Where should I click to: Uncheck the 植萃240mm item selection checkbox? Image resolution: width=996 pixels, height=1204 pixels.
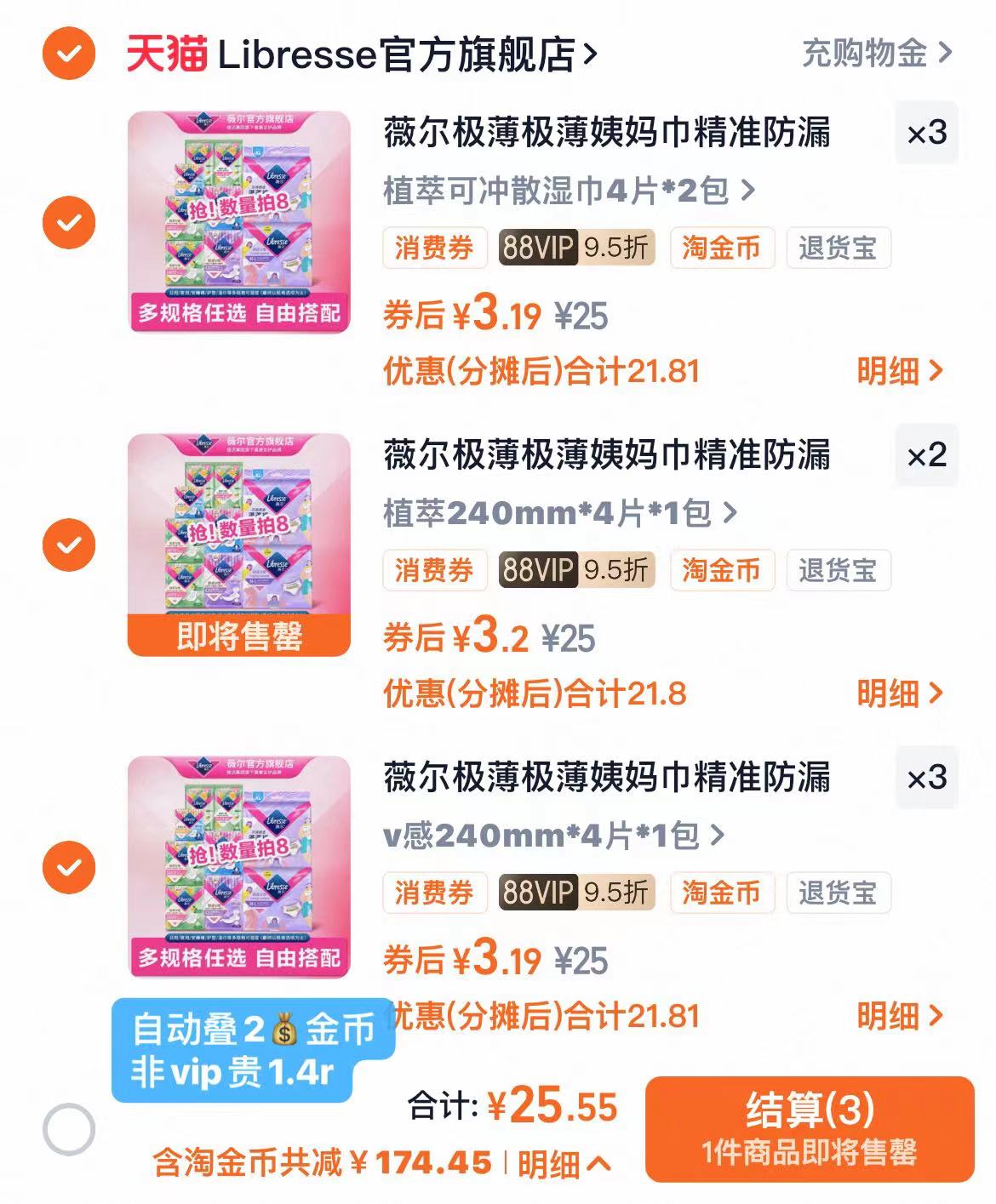click(x=68, y=543)
